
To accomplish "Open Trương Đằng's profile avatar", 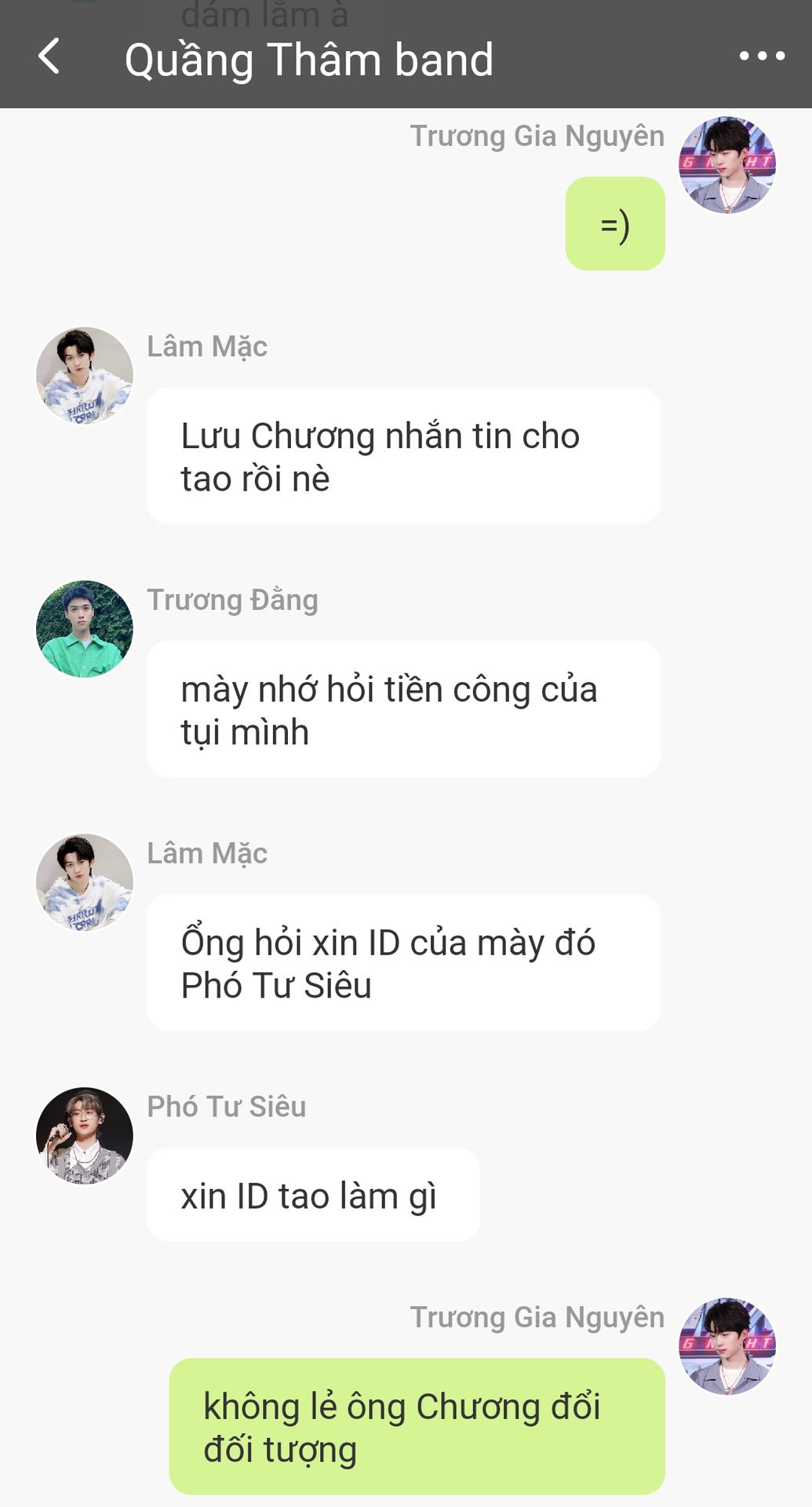I will tap(85, 629).
